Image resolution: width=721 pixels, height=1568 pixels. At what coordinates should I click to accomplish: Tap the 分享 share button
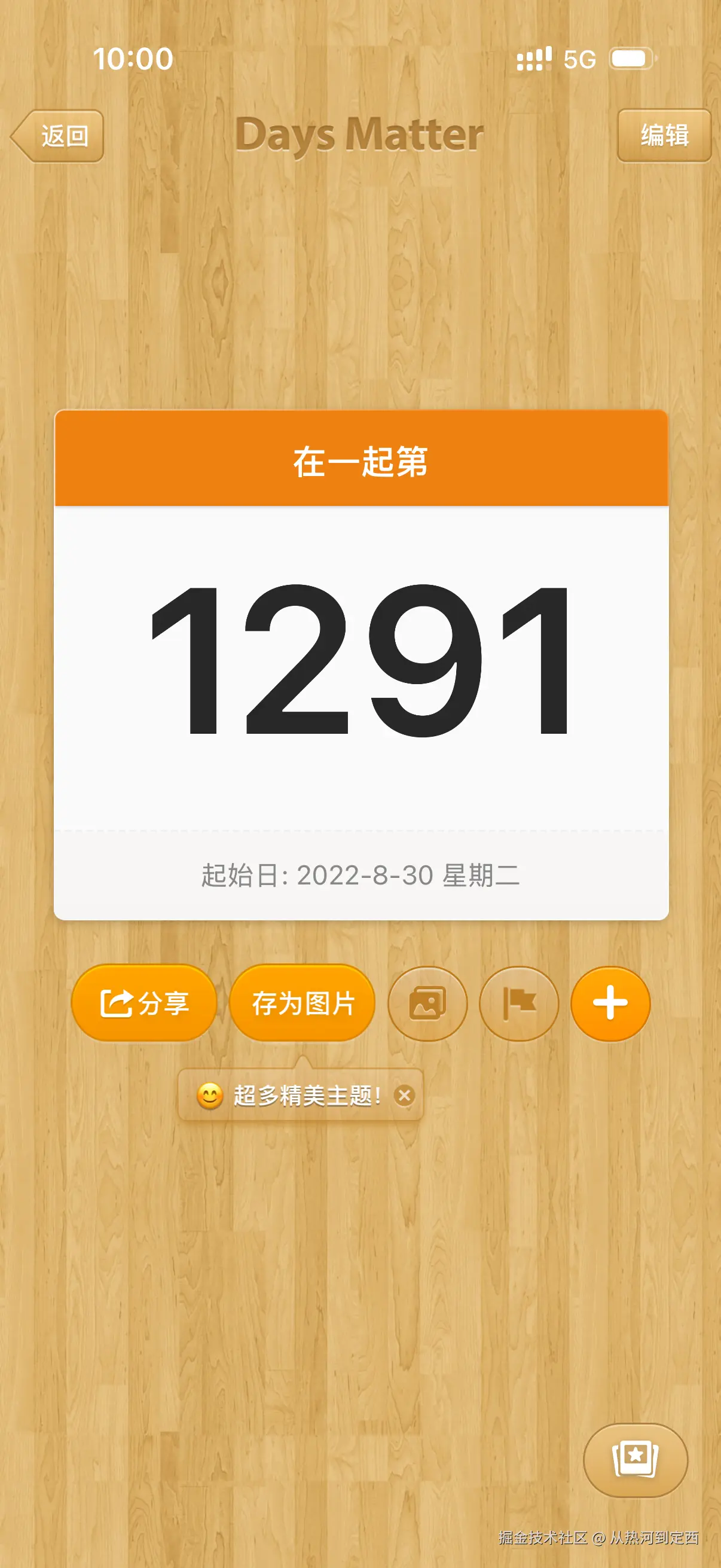coord(143,1002)
